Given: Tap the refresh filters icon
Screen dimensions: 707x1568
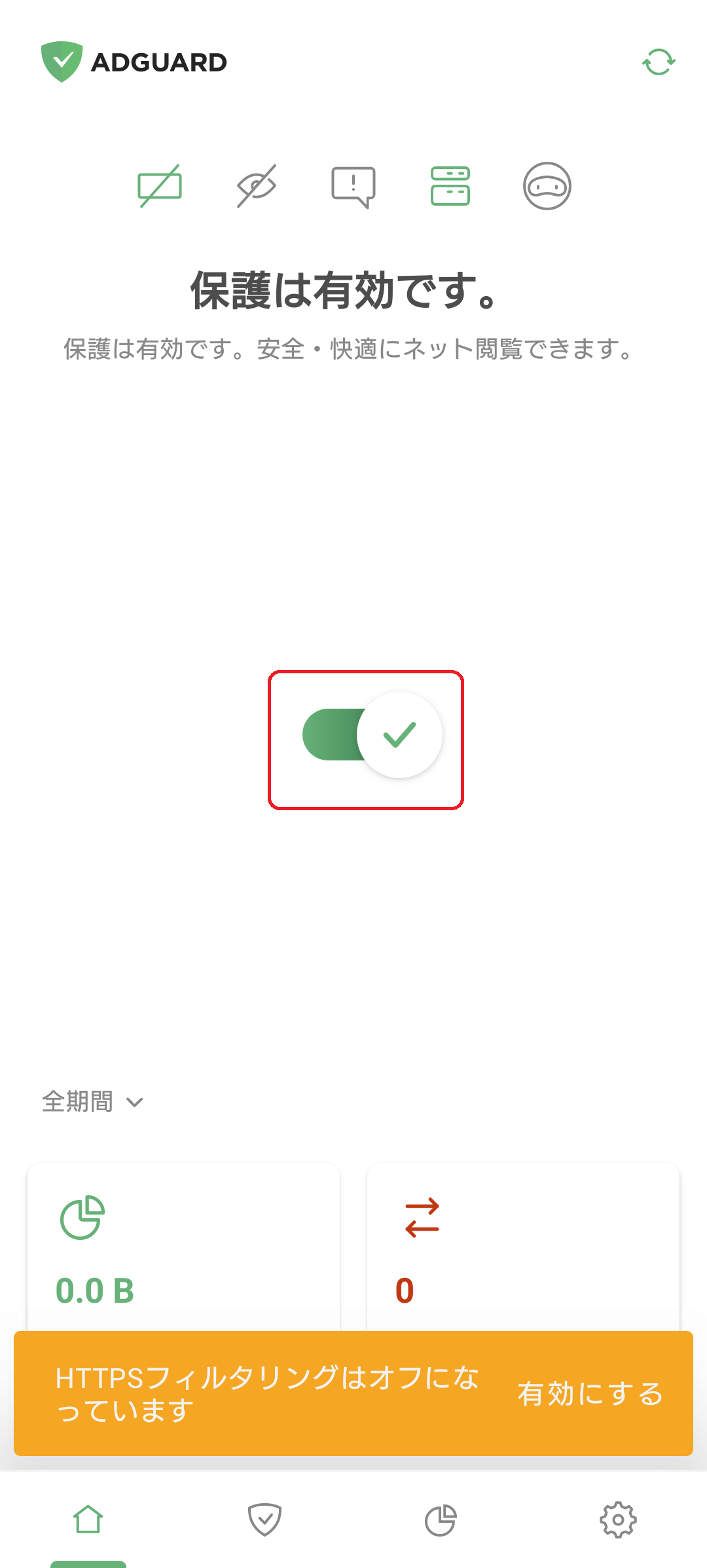Looking at the screenshot, I should pos(659,62).
